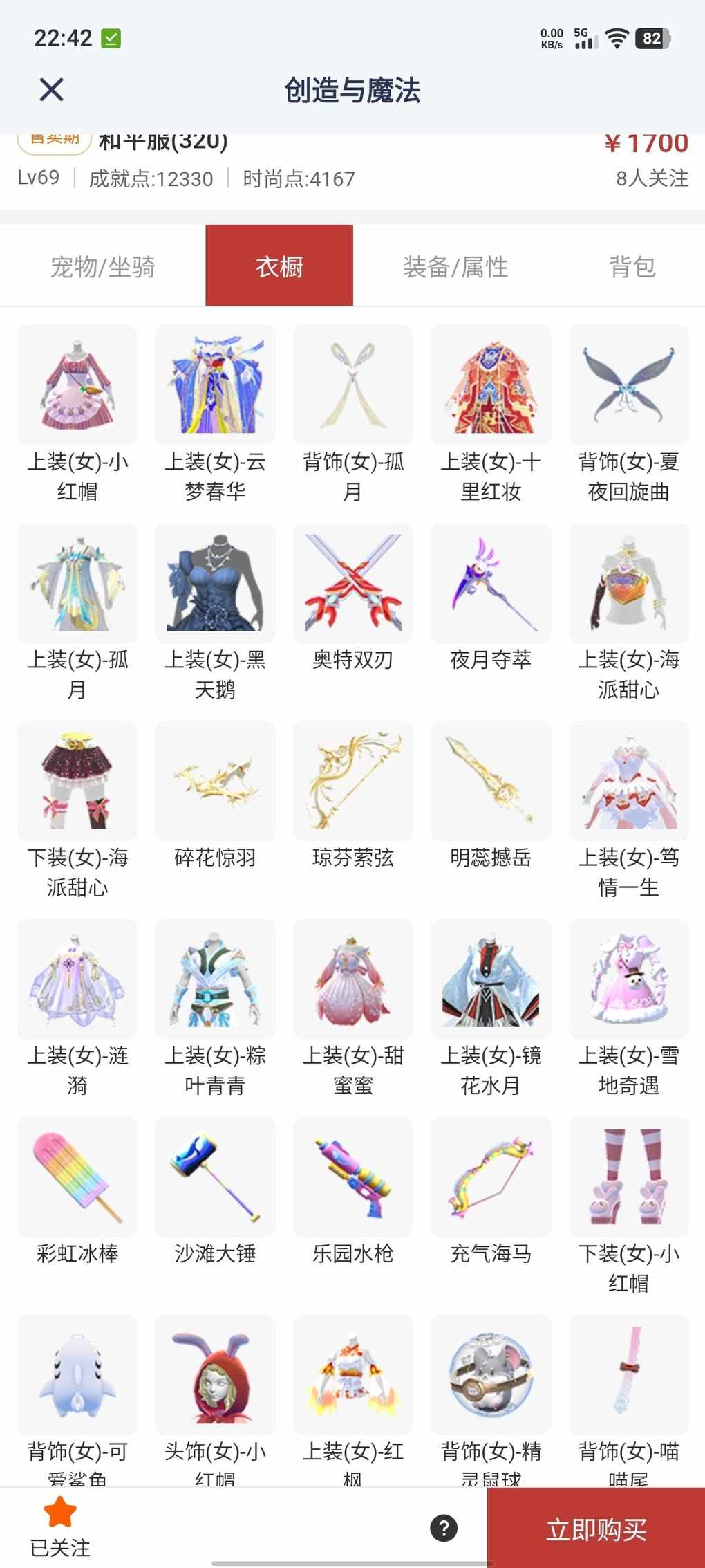Open the 沙滩大锤 hammer
Screen dimensions: 705x1568
[x=215, y=1177]
